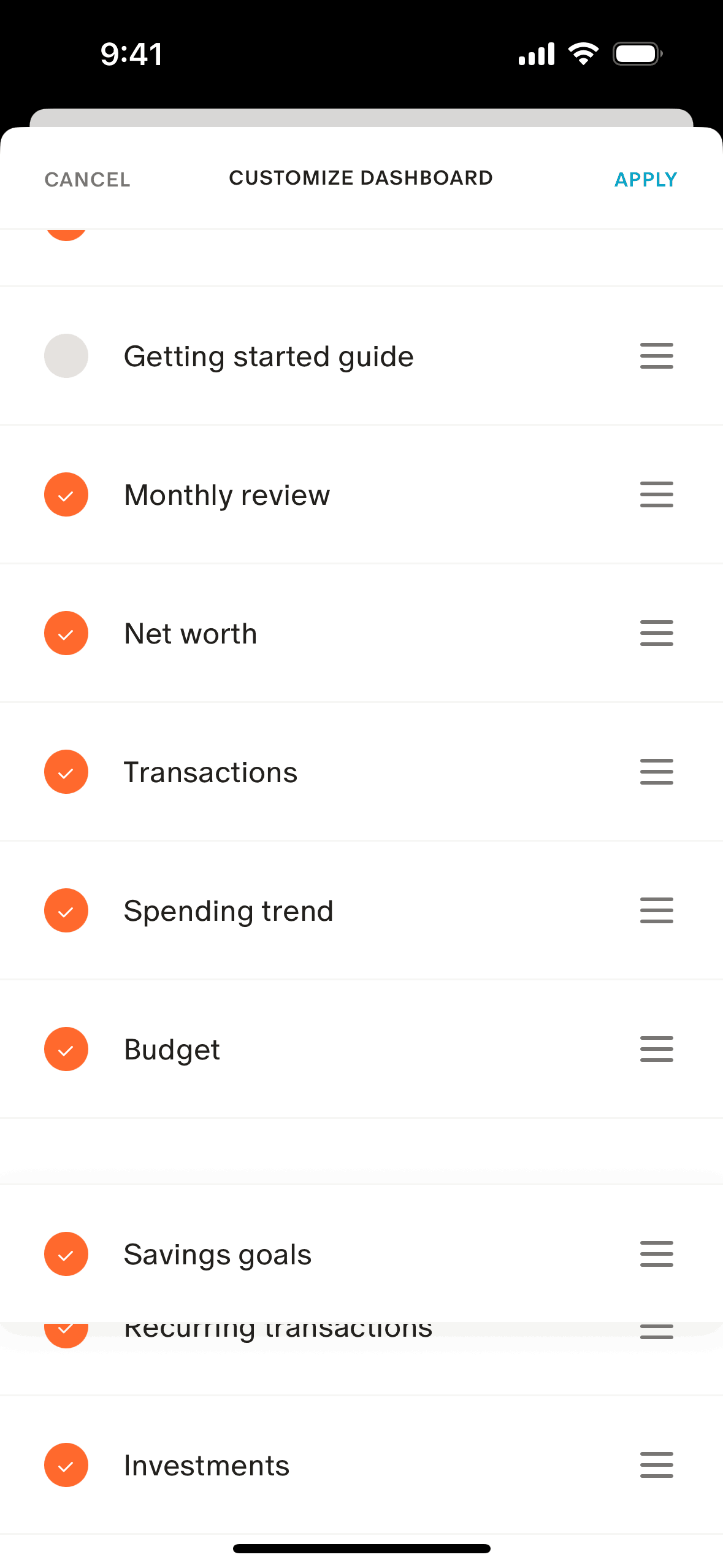Tap the reorder handle for Getting started guide

click(656, 356)
